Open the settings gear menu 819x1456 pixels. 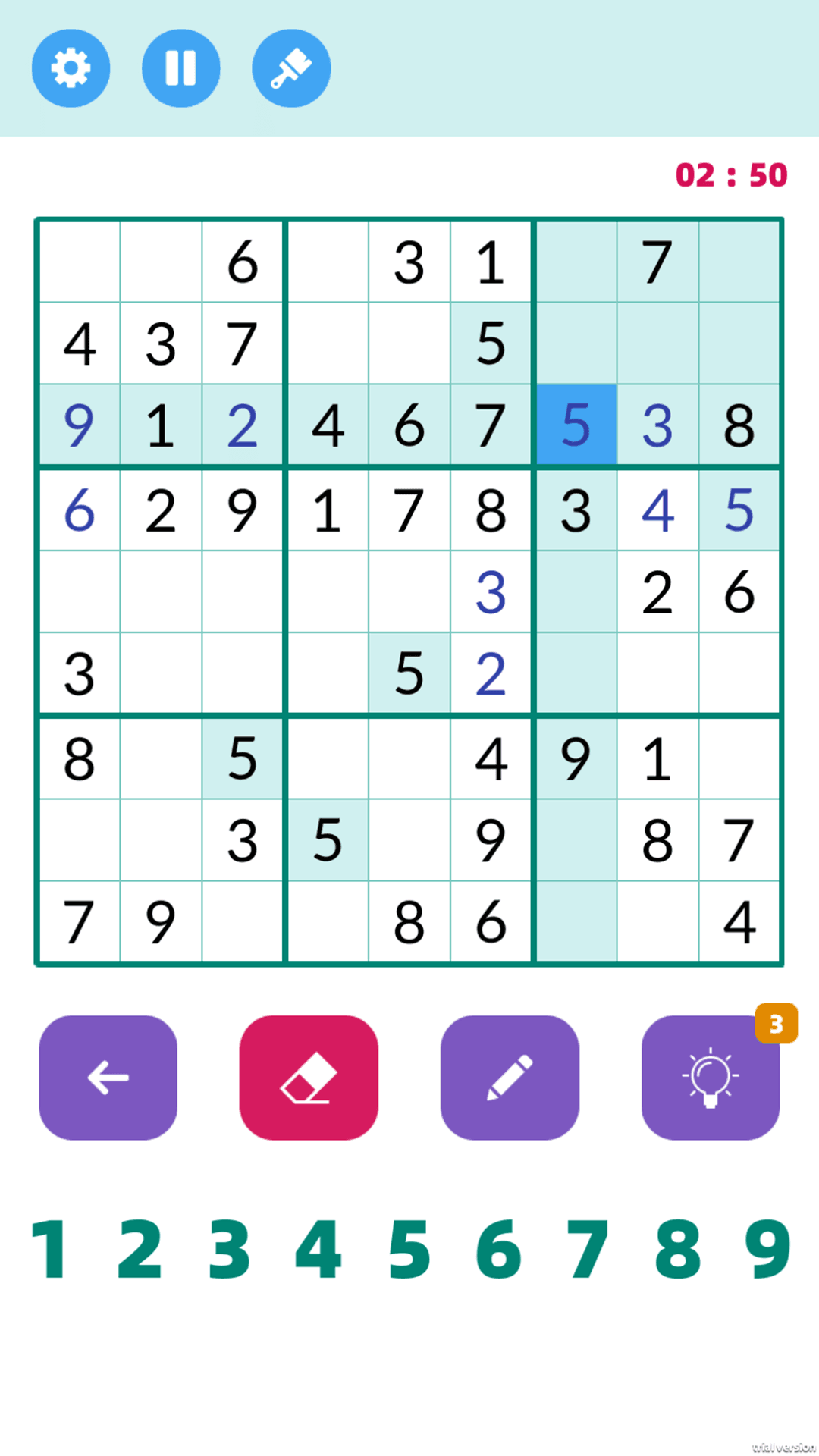pyautogui.click(x=71, y=67)
